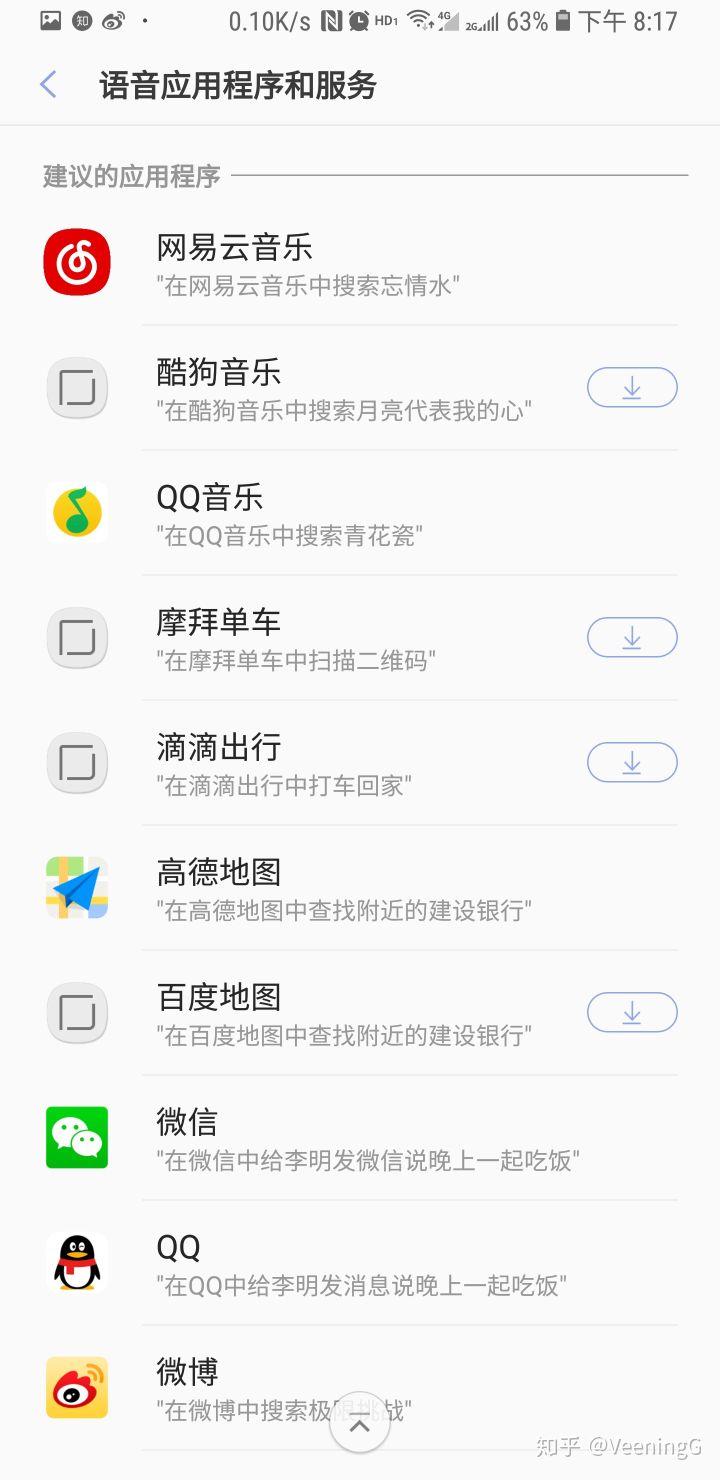The image size is (720, 1480).
Task: Tap the 酷狗音乐 placeholder icon
Action: click(x=77, y=387)
